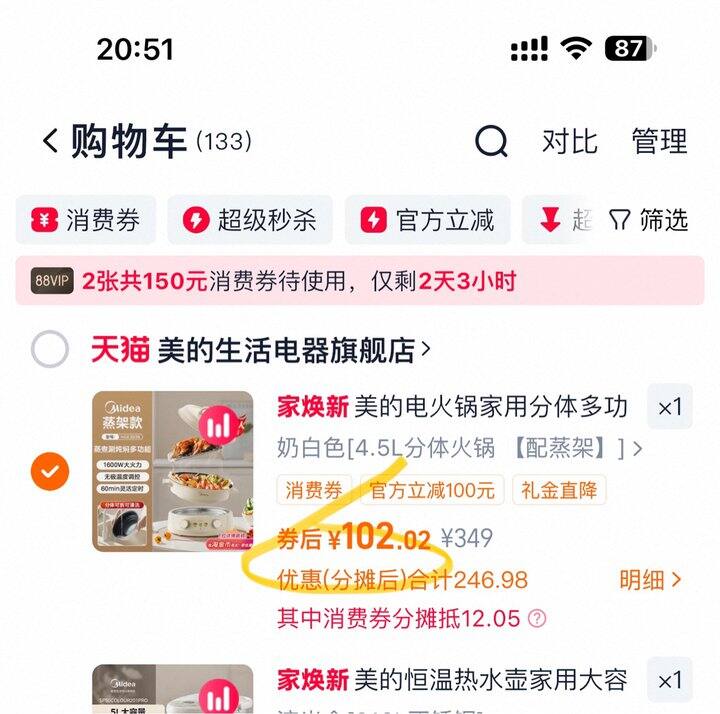
Task: Show help for 消费券分摊抵12.05
Action: pos(537,619)
